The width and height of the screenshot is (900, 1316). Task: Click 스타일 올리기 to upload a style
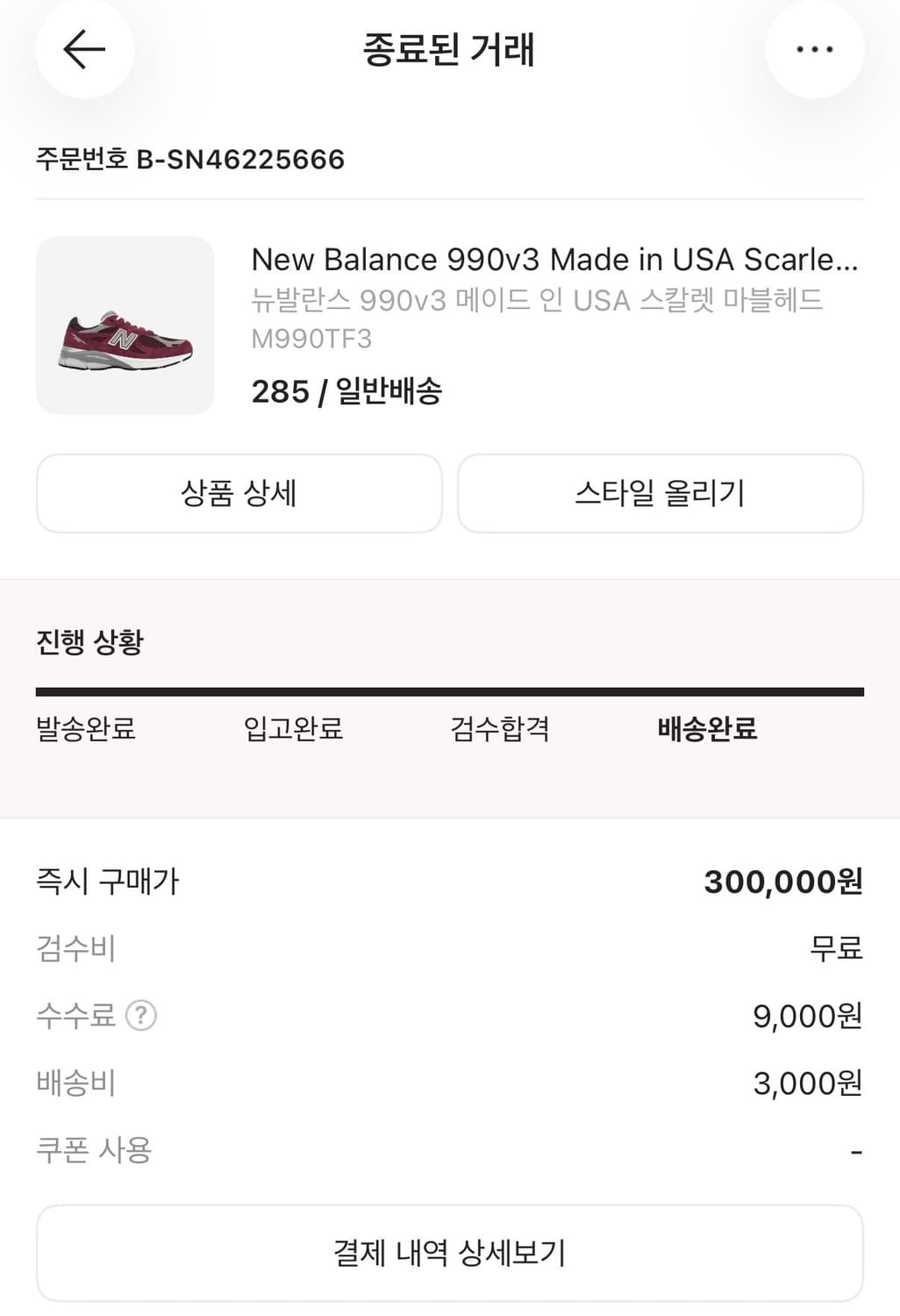[x=661, y=493]
